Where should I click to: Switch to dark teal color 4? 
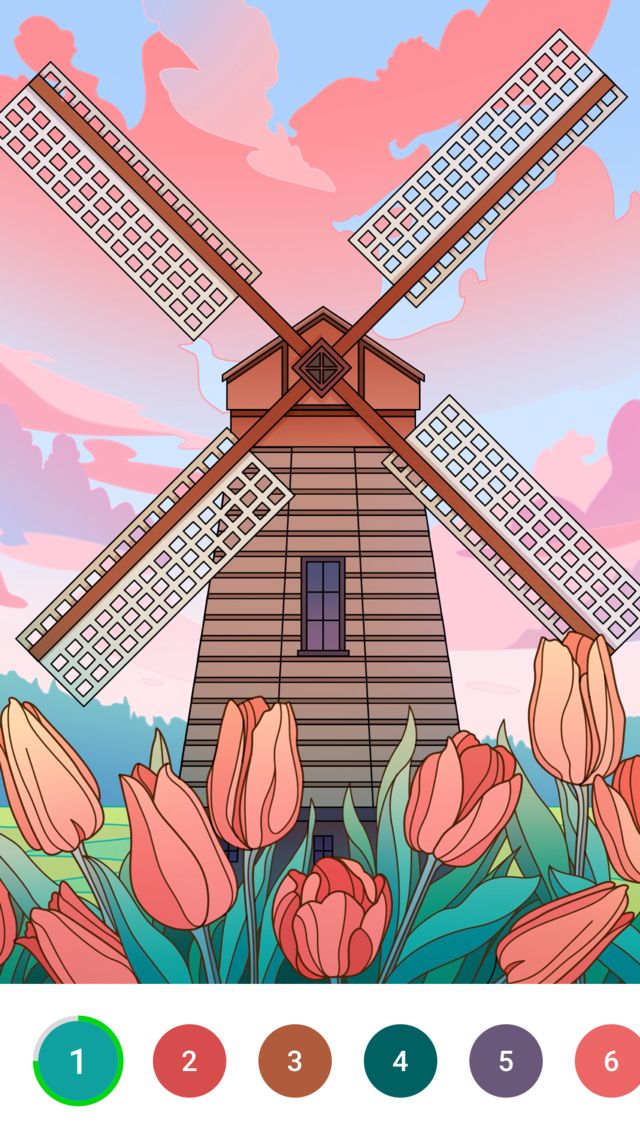pos(400,1061)
